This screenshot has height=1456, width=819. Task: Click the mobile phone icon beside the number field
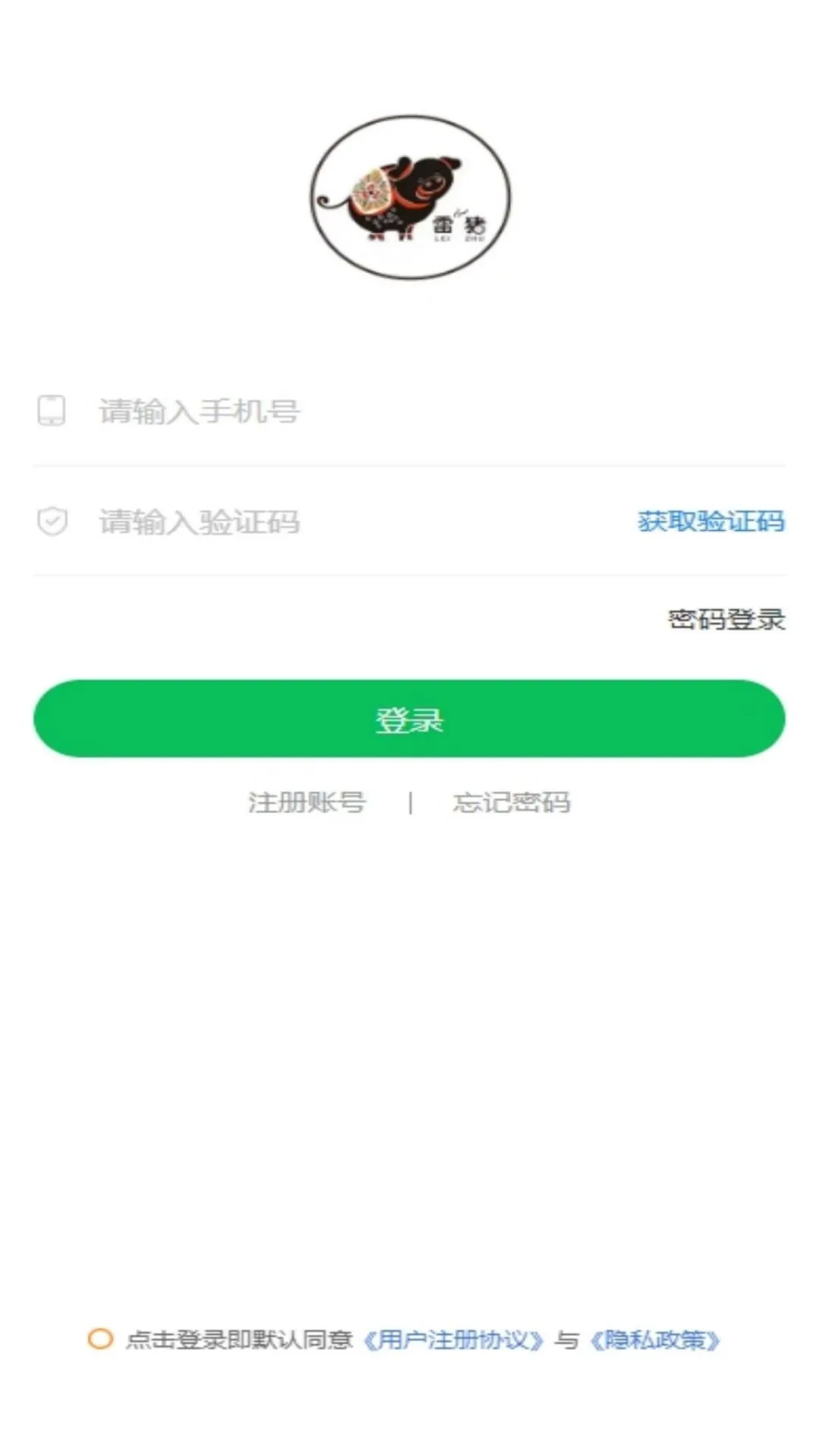(52, 412)
